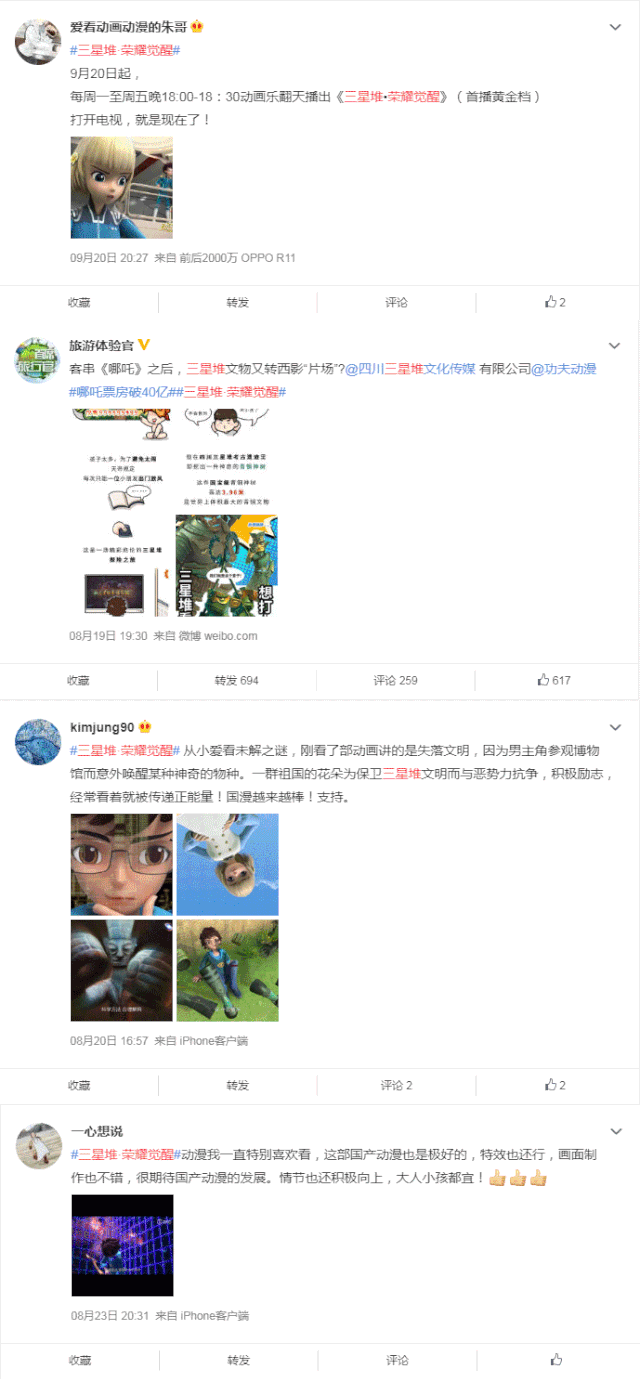640x1382 pixels.
Task: Open the #哪吒票房破40亿# hashtag
Action: coord(117,392)
